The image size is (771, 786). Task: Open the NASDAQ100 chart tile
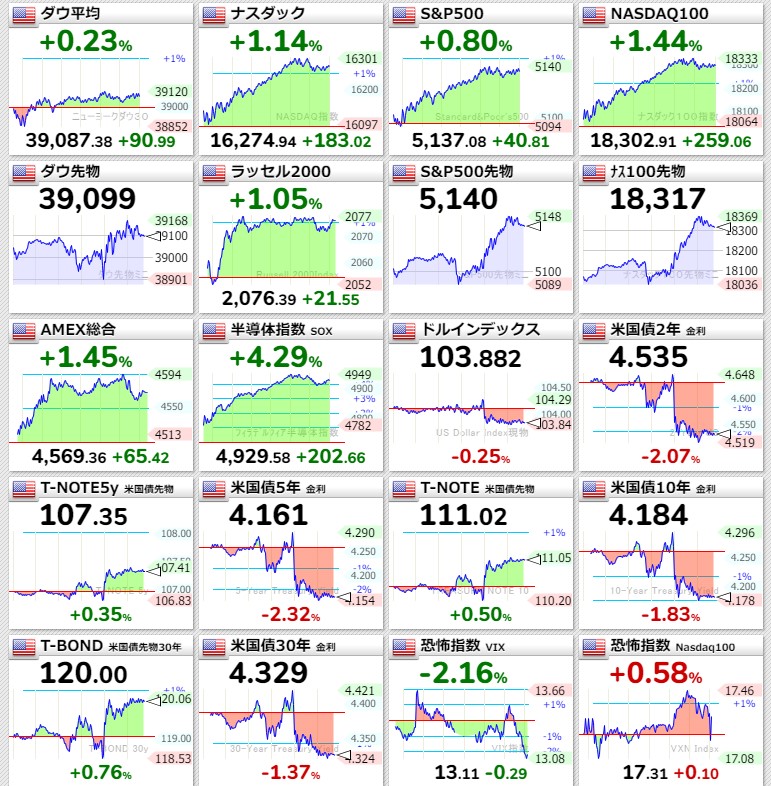click(671, 79)
